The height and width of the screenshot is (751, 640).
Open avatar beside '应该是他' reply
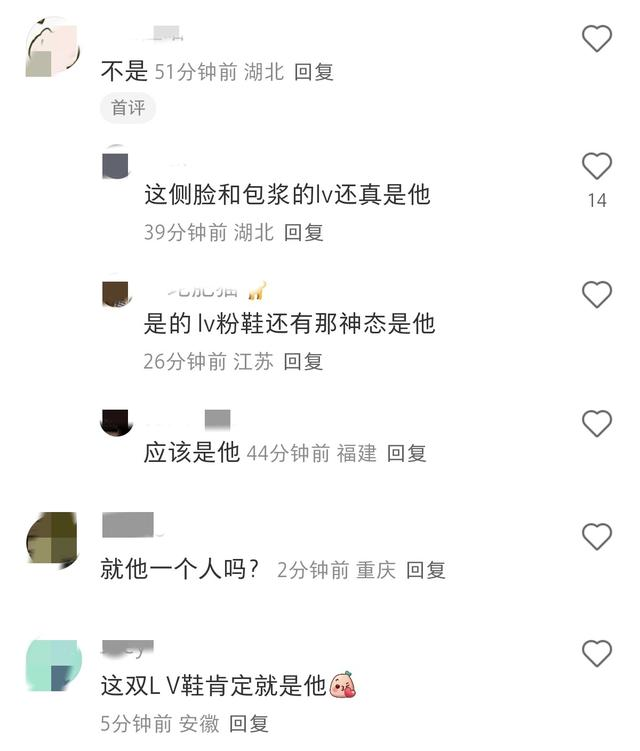[x=117, y=422]
